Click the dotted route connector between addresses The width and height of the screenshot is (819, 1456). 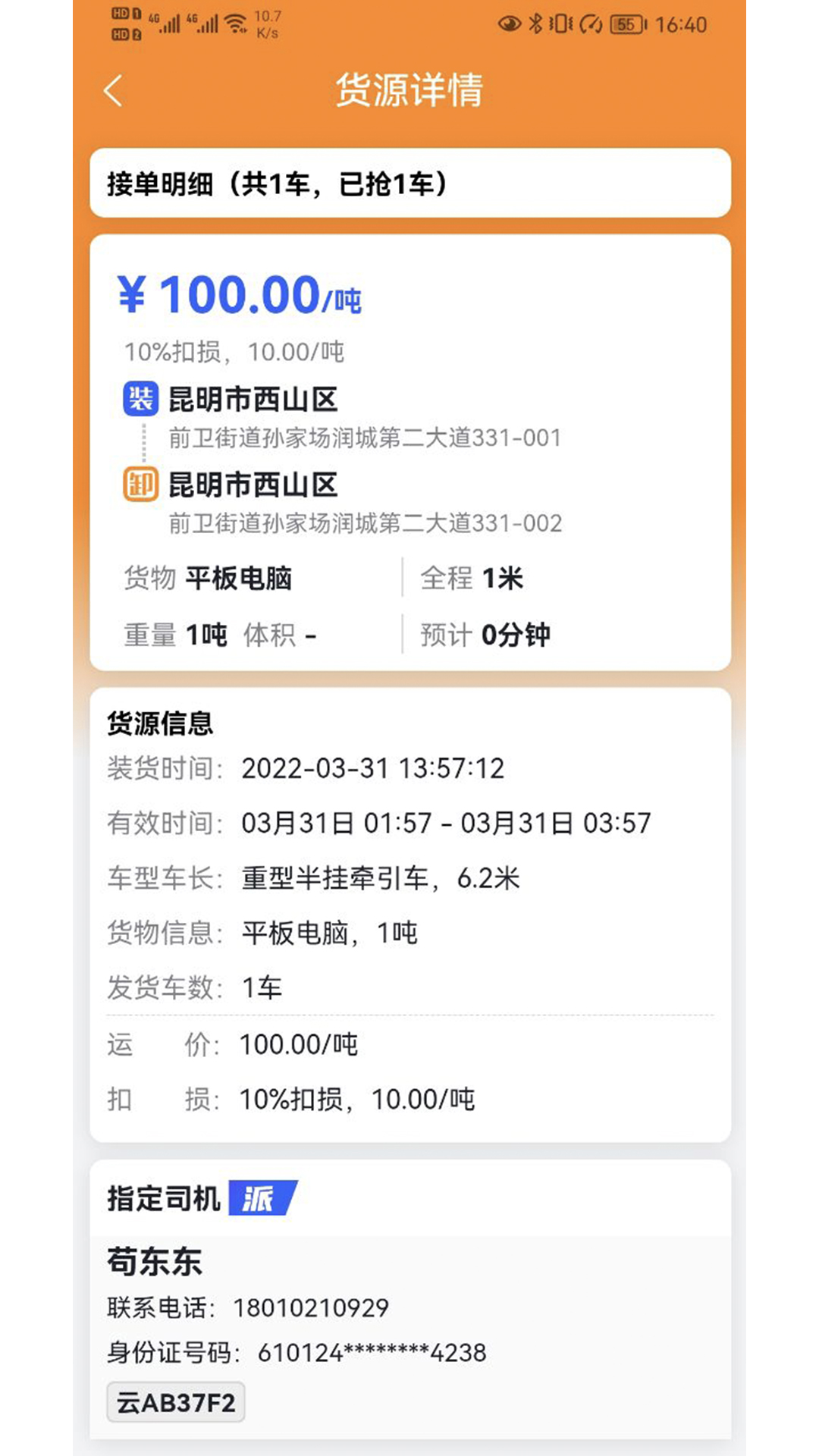(x=143, y=443)
